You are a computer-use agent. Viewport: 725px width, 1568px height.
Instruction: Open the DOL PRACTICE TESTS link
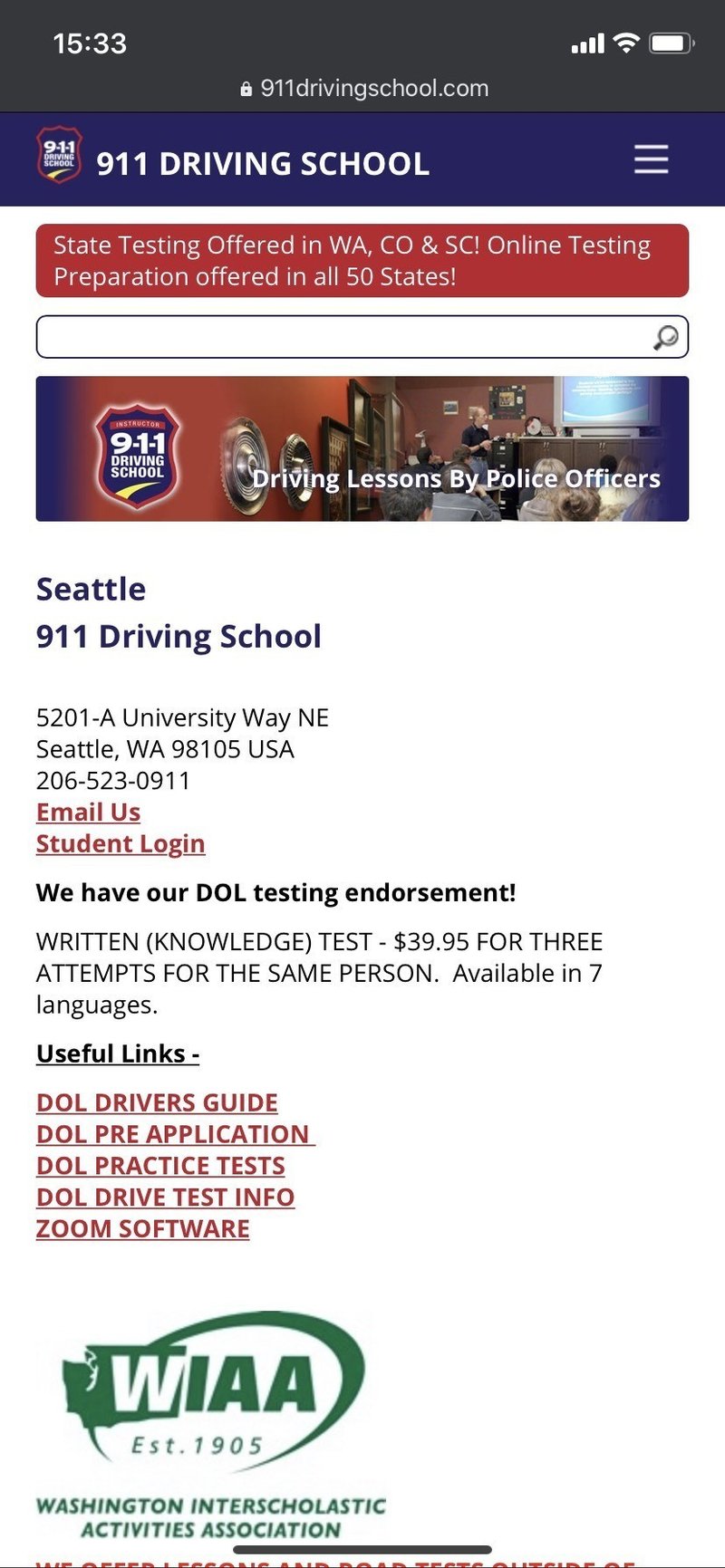pos(160,1166)
